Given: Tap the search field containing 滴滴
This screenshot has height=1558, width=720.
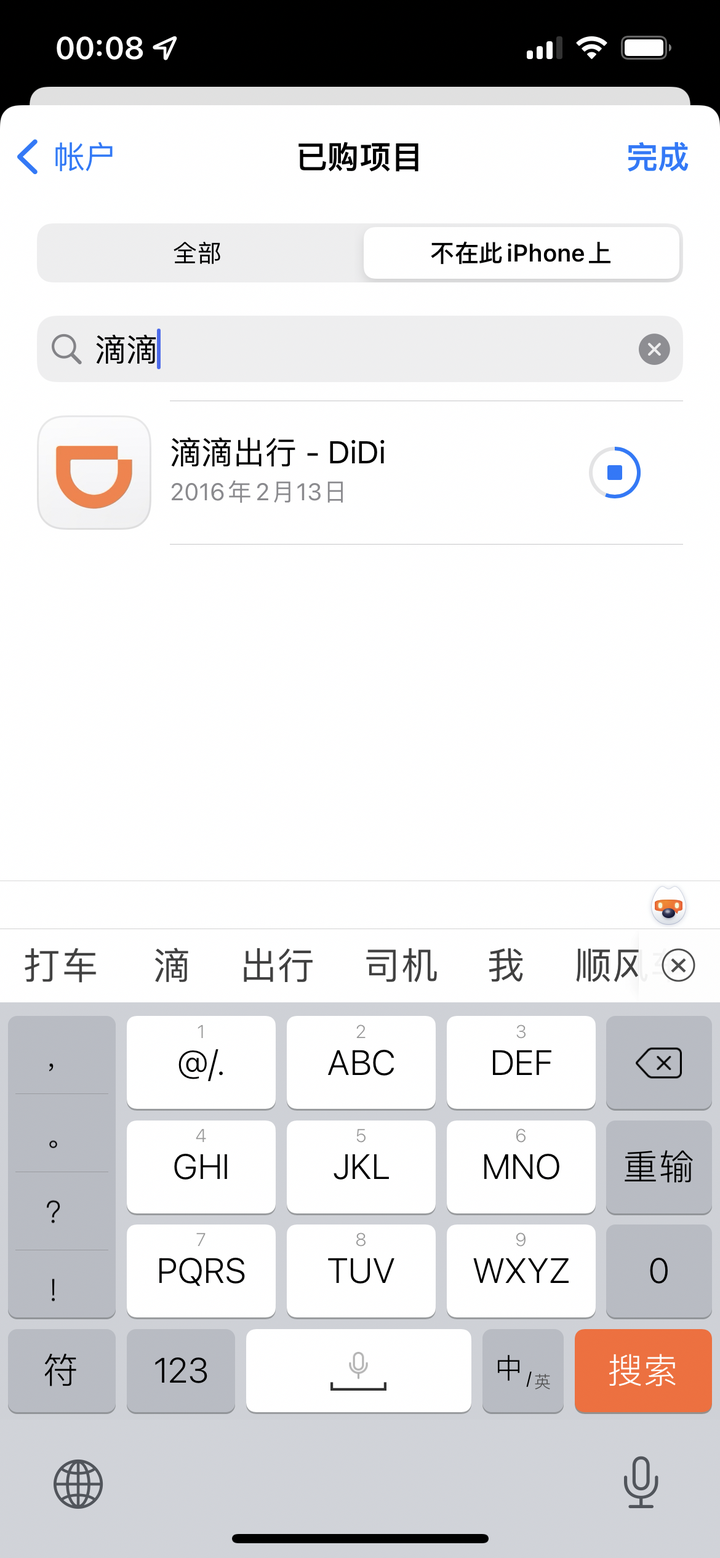Looking at the screenshot, I should [x=360, y=349].
